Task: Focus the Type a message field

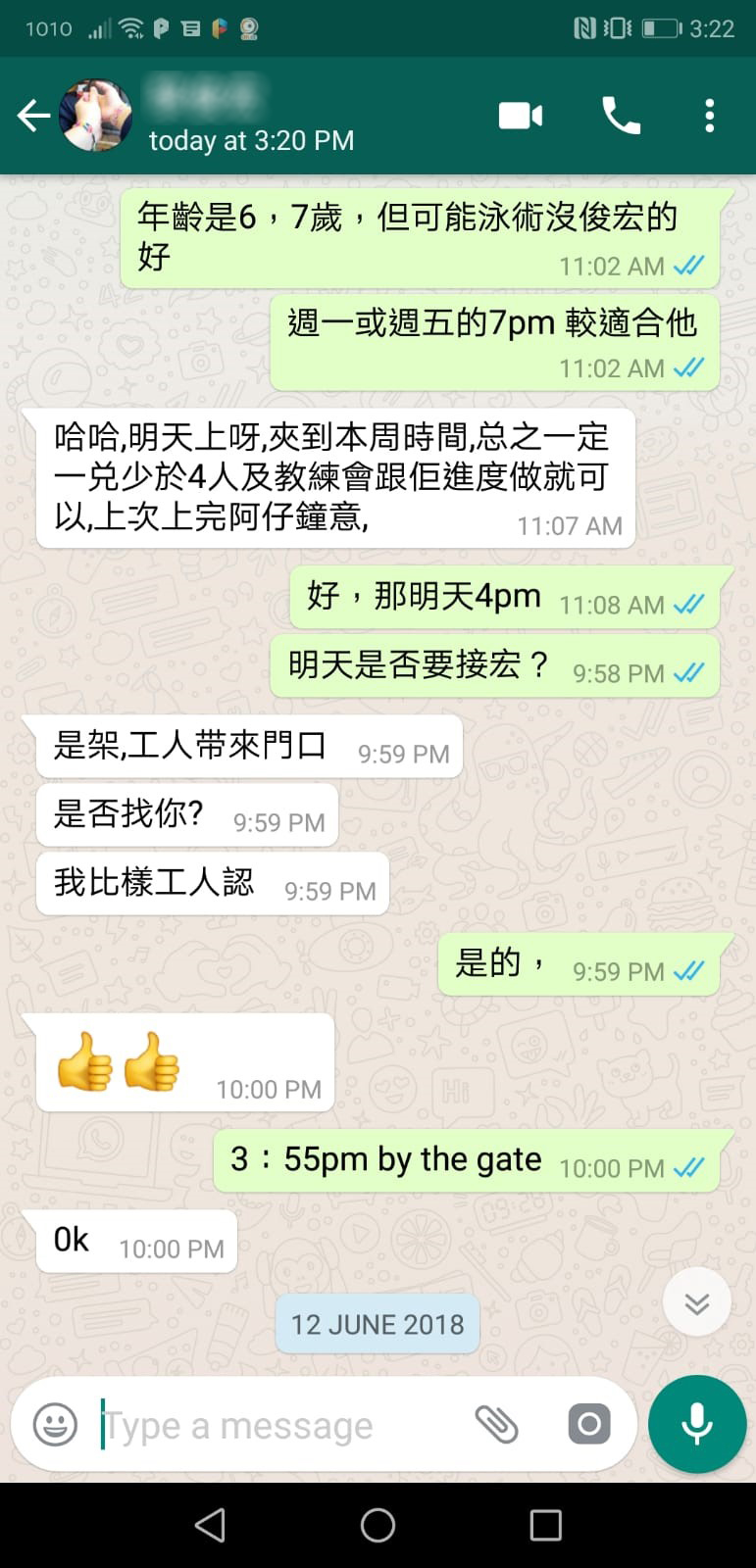Action: (275, 1426)
